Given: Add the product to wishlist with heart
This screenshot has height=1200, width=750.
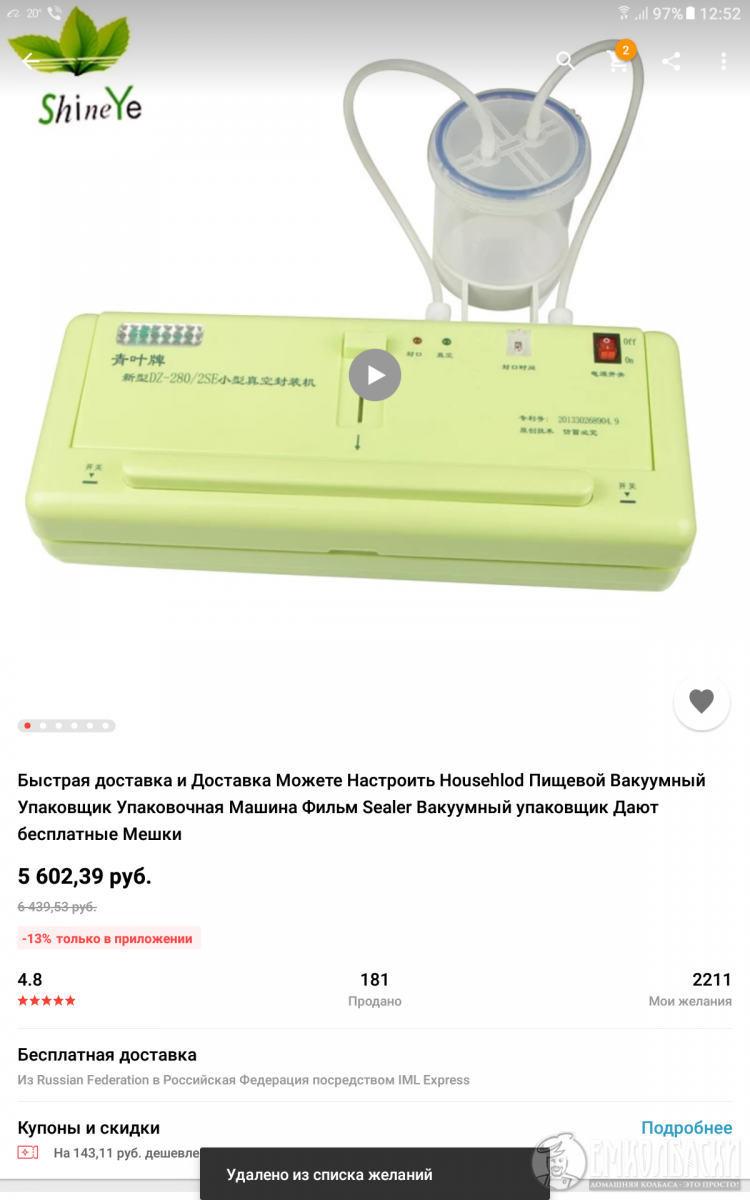Looking at the screenshot, I should tap(702, 701).
